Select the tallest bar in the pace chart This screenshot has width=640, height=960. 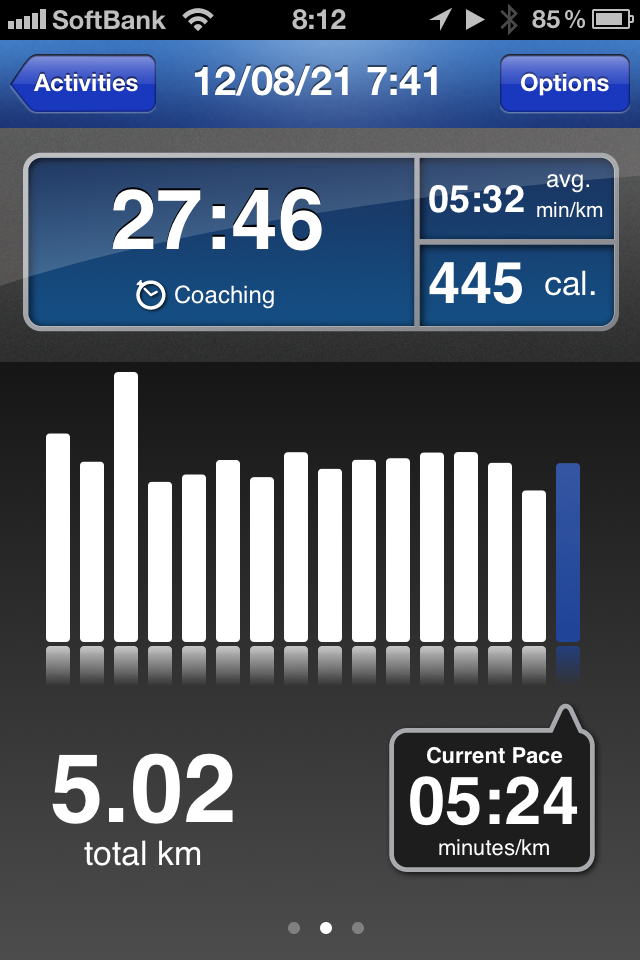point(126,506)
